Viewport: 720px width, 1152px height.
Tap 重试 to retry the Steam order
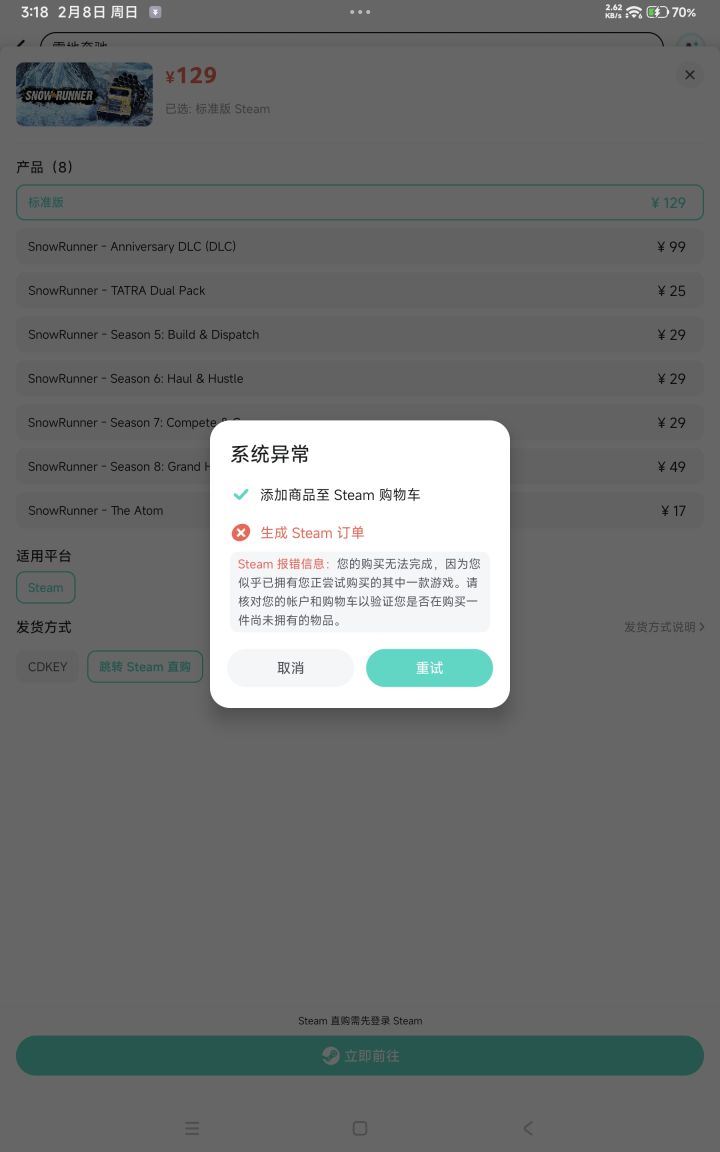pos(429,667)
